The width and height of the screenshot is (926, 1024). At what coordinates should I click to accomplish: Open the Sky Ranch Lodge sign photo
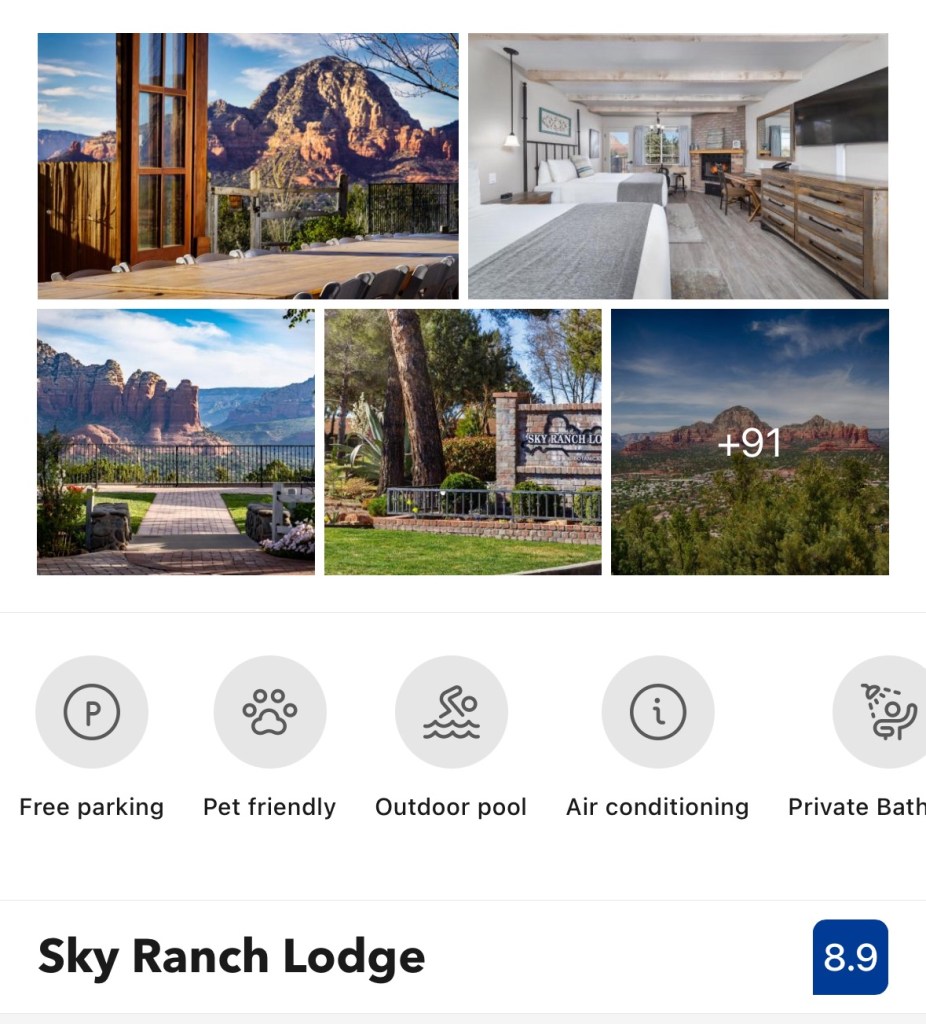point(463,442)
